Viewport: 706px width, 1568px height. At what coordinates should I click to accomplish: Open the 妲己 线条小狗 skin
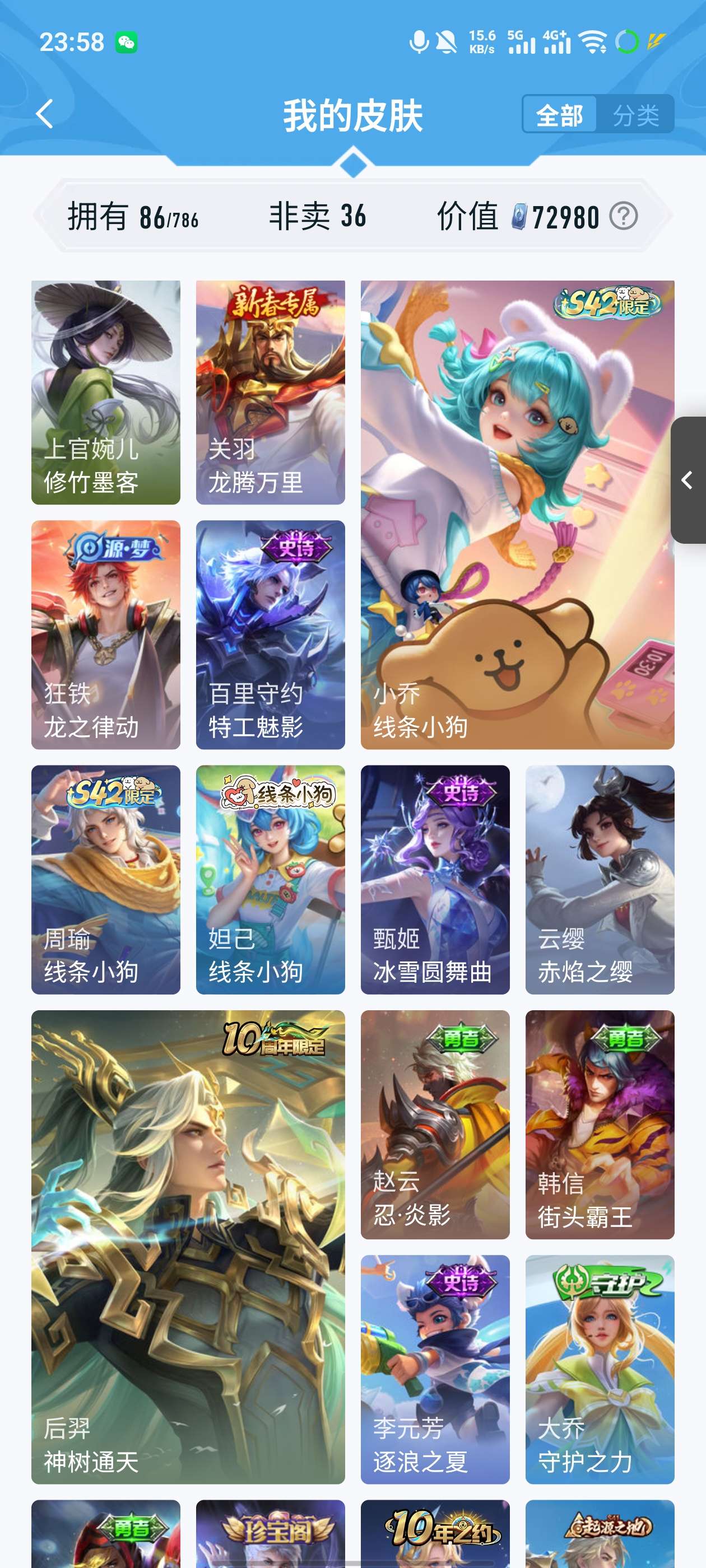pyautogui.click(x=271, y=879)
